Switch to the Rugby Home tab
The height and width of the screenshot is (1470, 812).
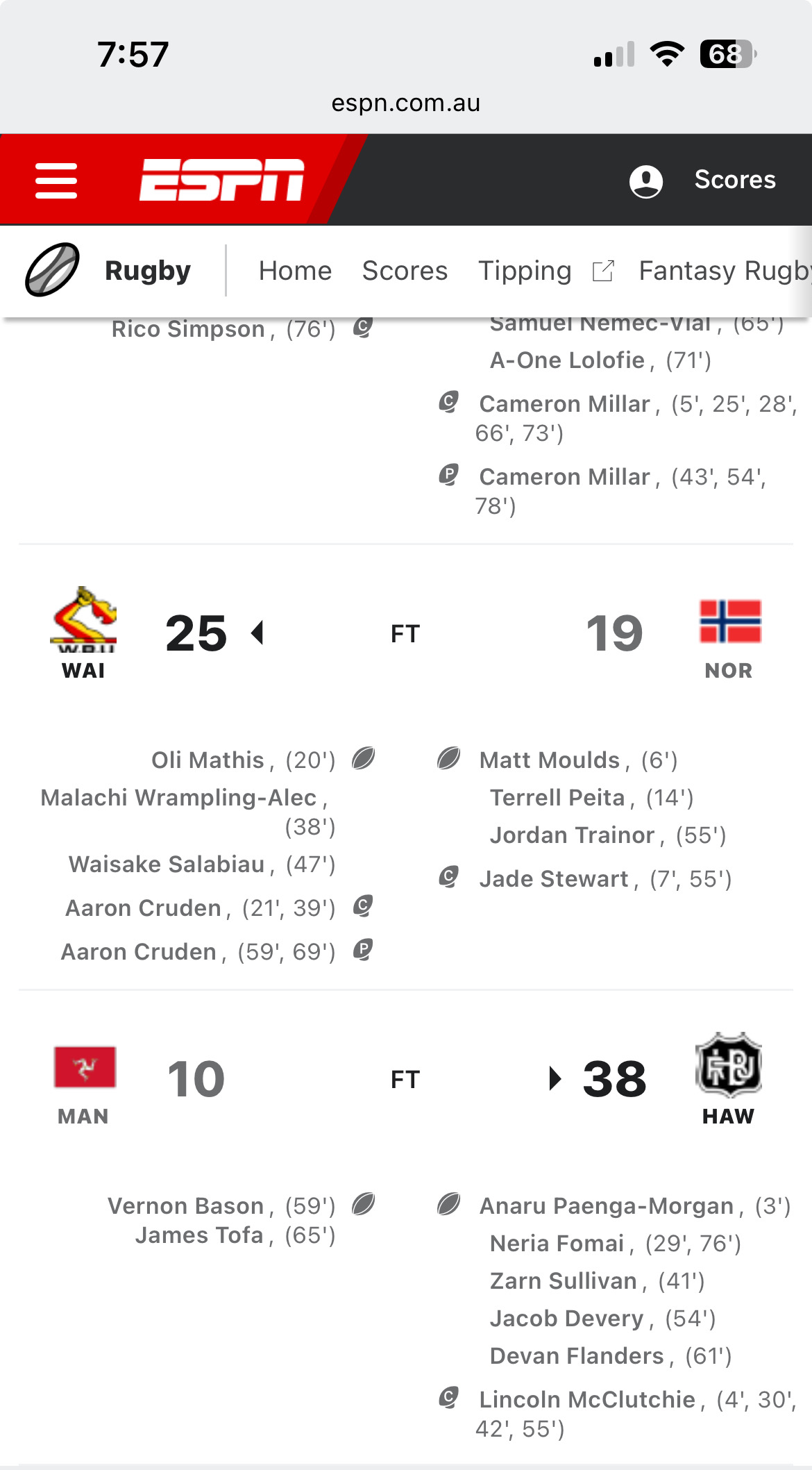295,271
